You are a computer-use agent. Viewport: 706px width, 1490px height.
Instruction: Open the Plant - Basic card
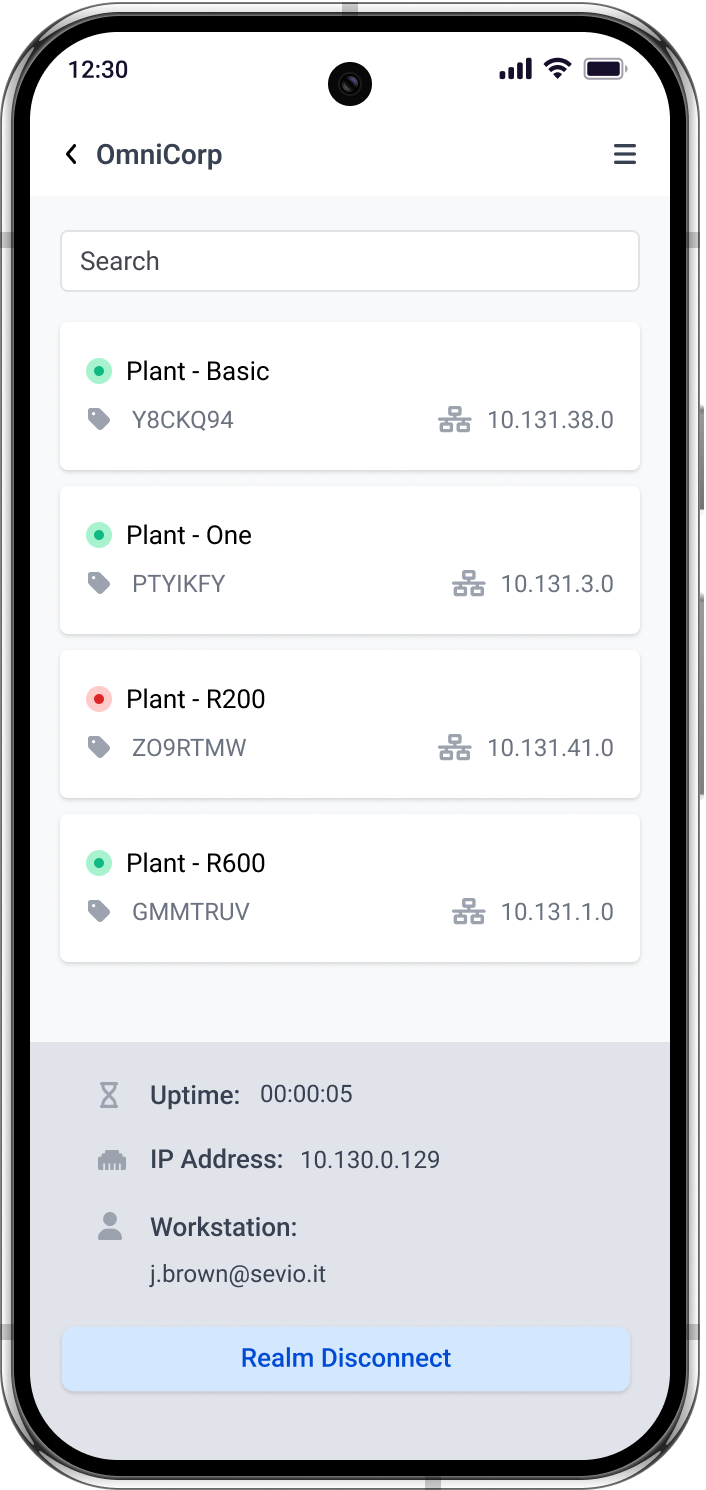[x=349, y=395]
